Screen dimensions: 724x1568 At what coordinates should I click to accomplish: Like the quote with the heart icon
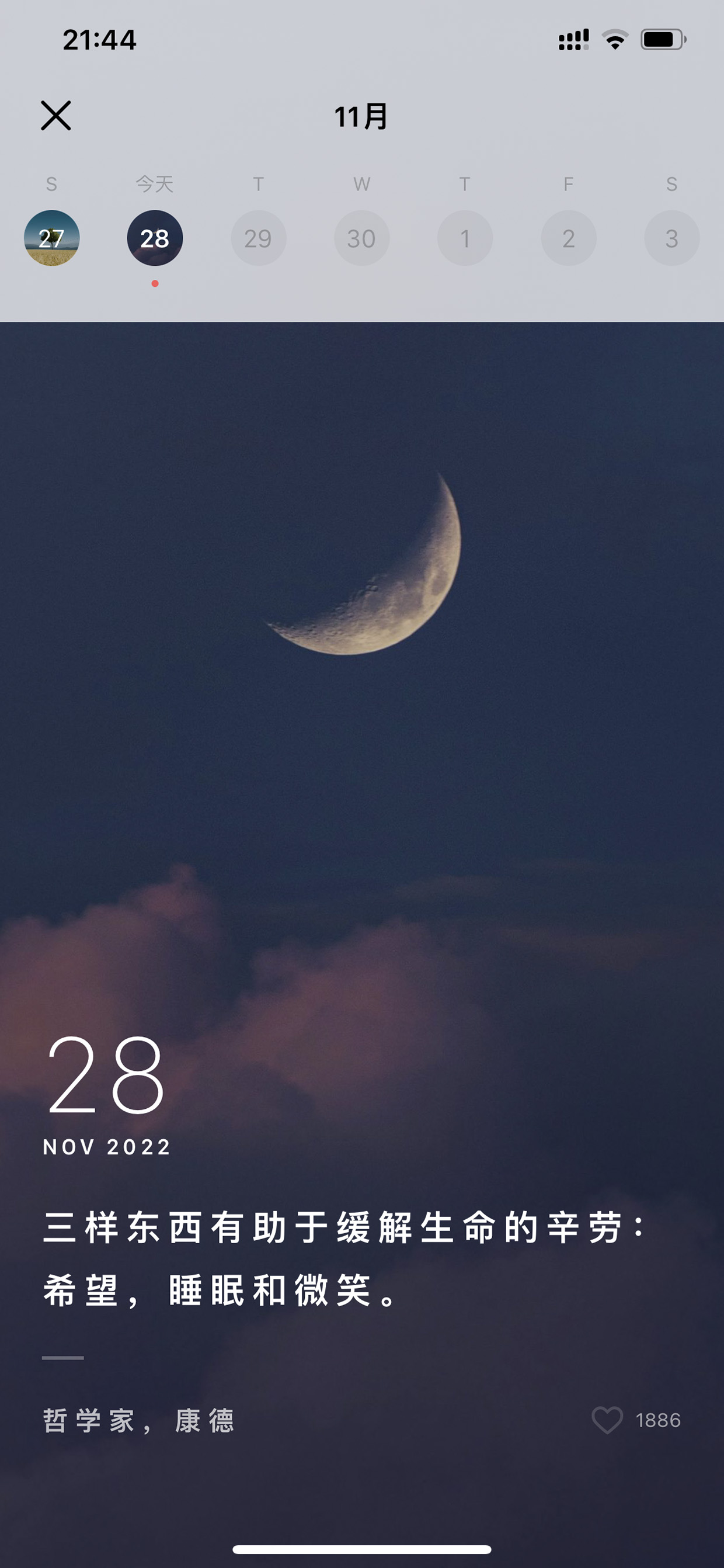[x=607, y=1420]
